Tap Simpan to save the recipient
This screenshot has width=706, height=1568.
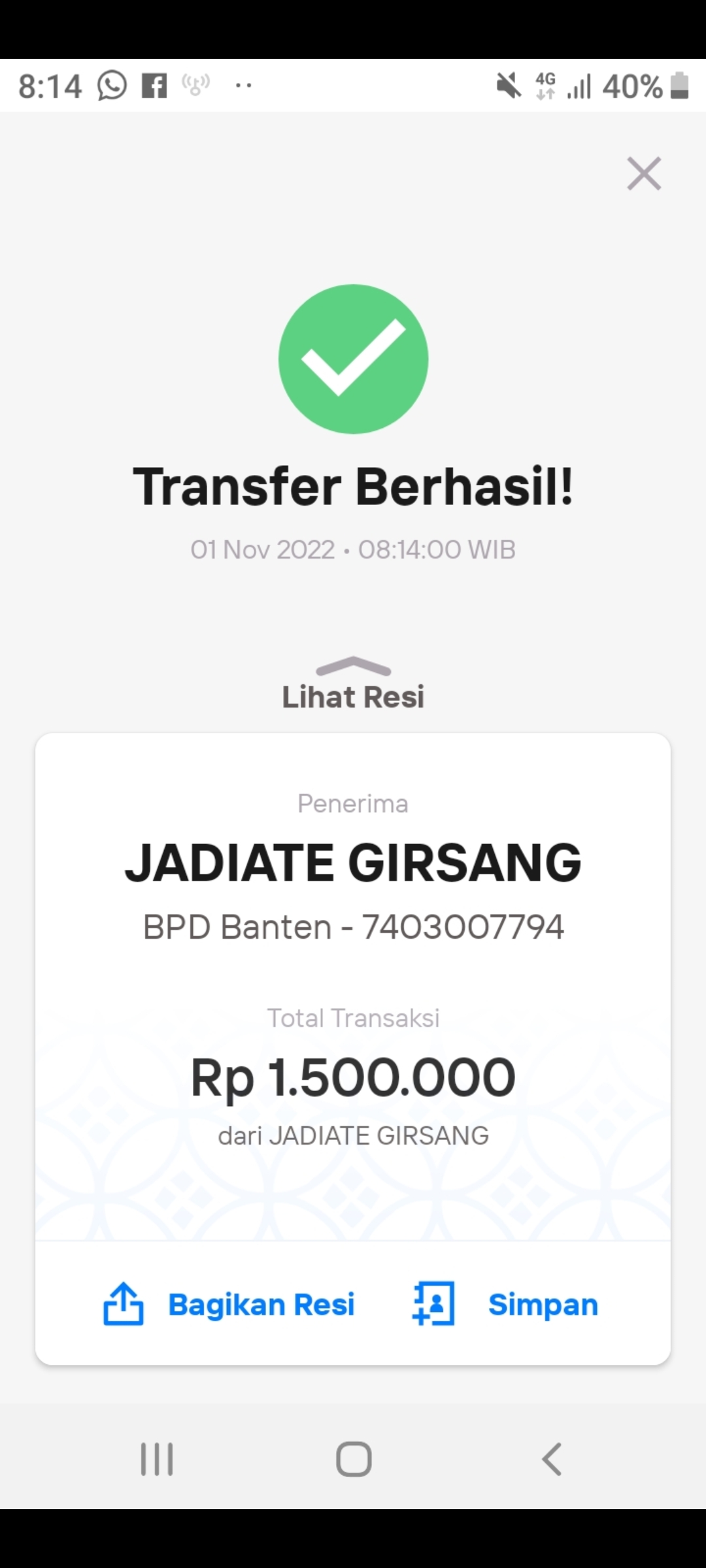click(x=543, y=1304)
